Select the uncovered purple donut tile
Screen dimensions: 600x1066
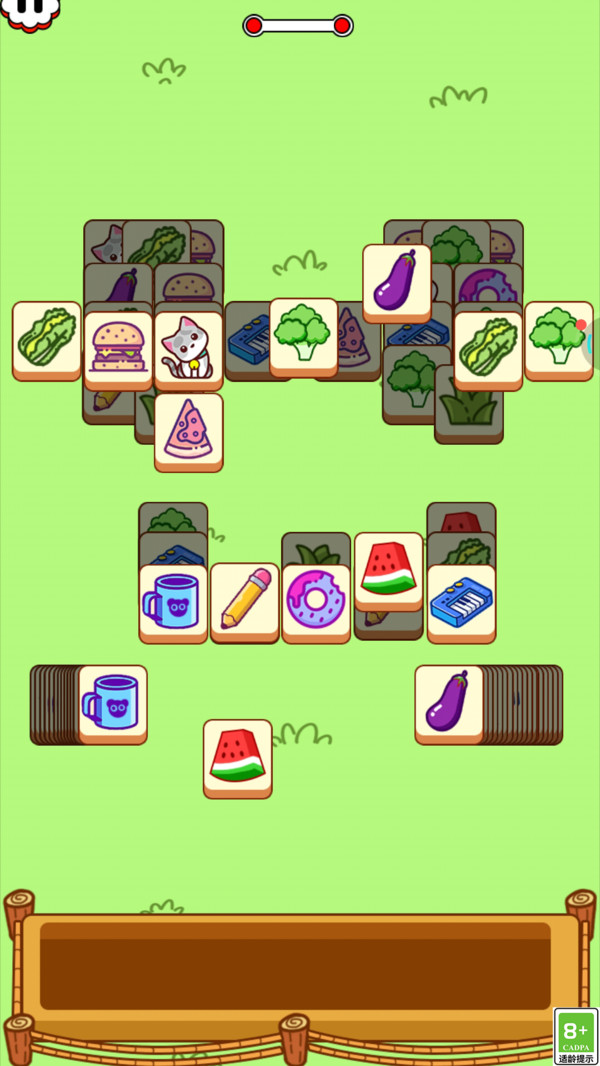[x=316, y=600]
